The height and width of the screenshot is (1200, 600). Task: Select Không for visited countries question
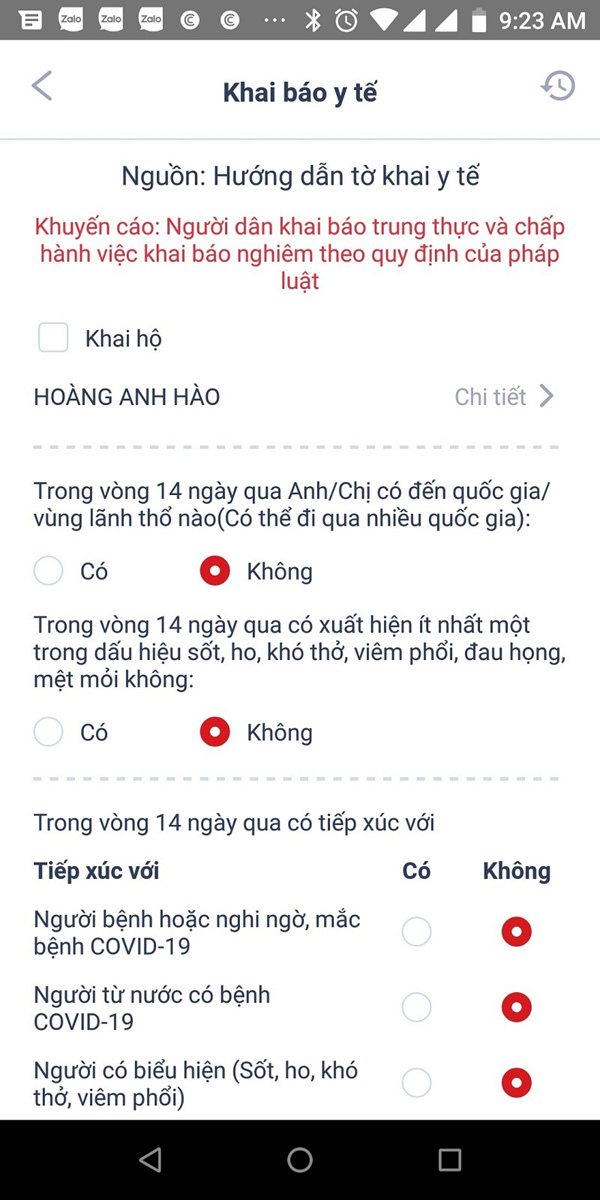pyautogui.click(x=215, y=571)
